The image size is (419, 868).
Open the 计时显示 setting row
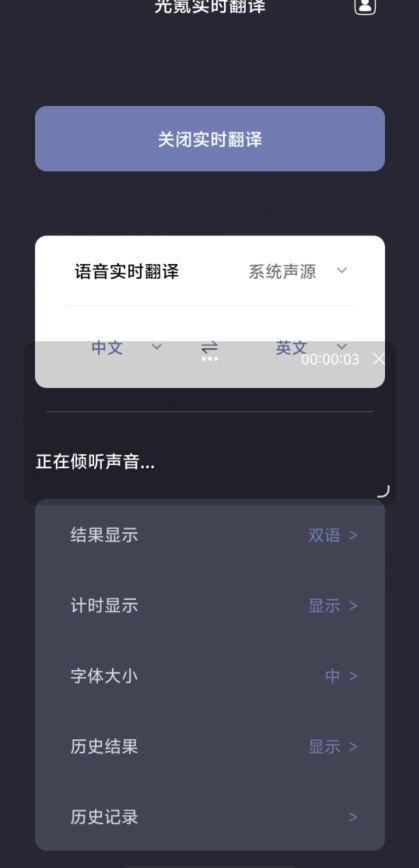click(210, 606)
